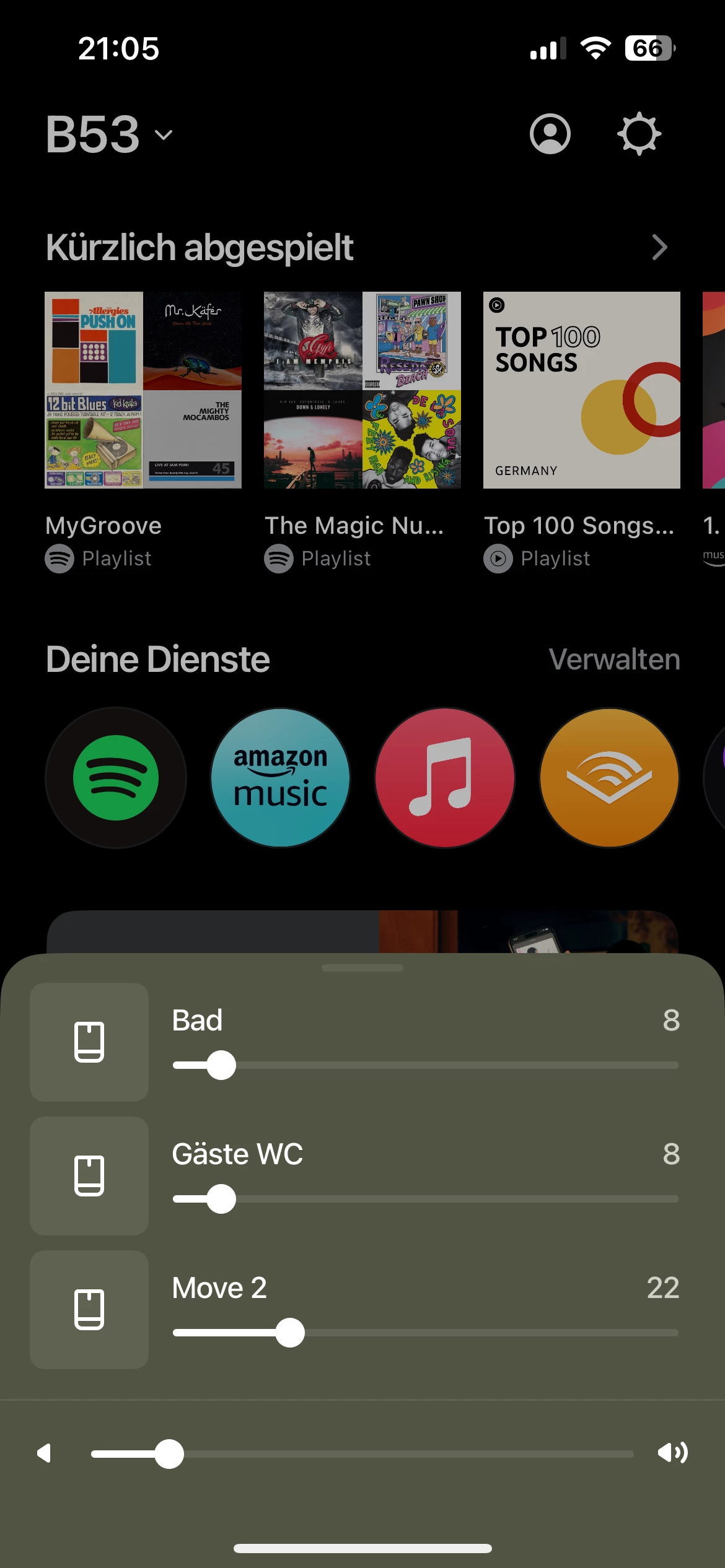The image size is (725, 1568).
Task: Set the Gäste WC volume slider
Action: (x=221, y=1199)
